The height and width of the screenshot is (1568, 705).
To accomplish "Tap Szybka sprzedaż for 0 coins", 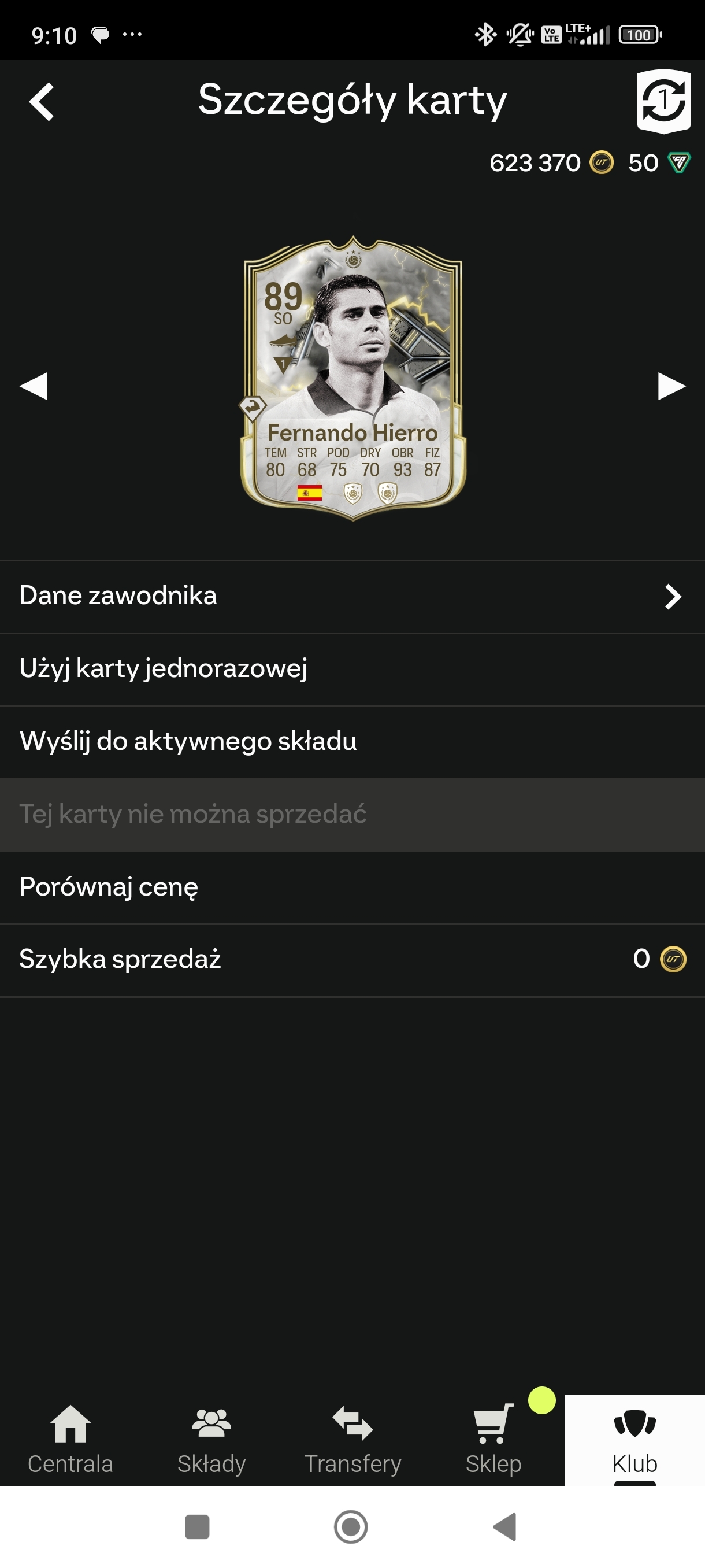I will tap(352, 959).
